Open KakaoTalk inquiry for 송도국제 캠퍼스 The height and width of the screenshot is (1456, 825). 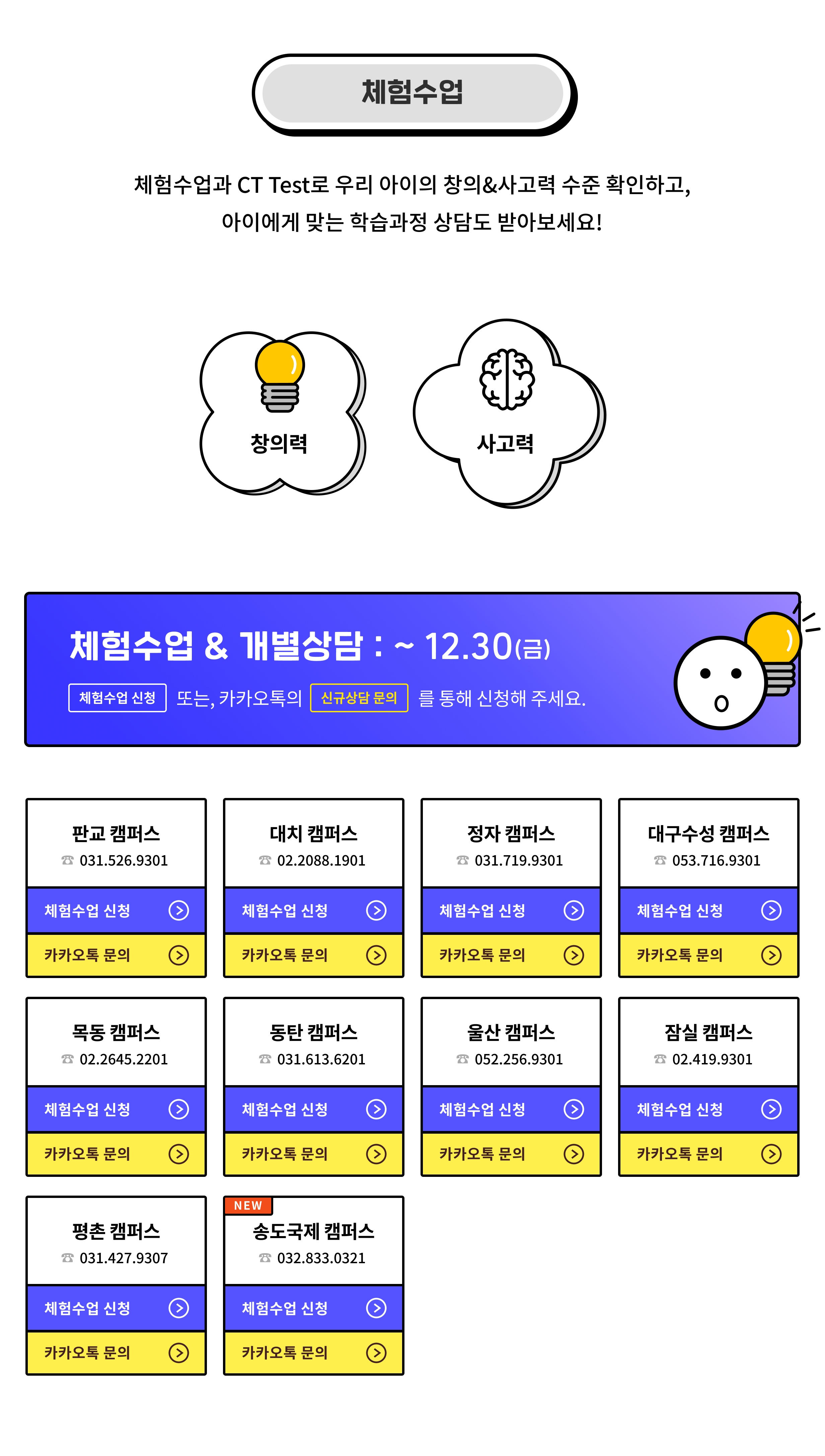(x=313, y=1352)
